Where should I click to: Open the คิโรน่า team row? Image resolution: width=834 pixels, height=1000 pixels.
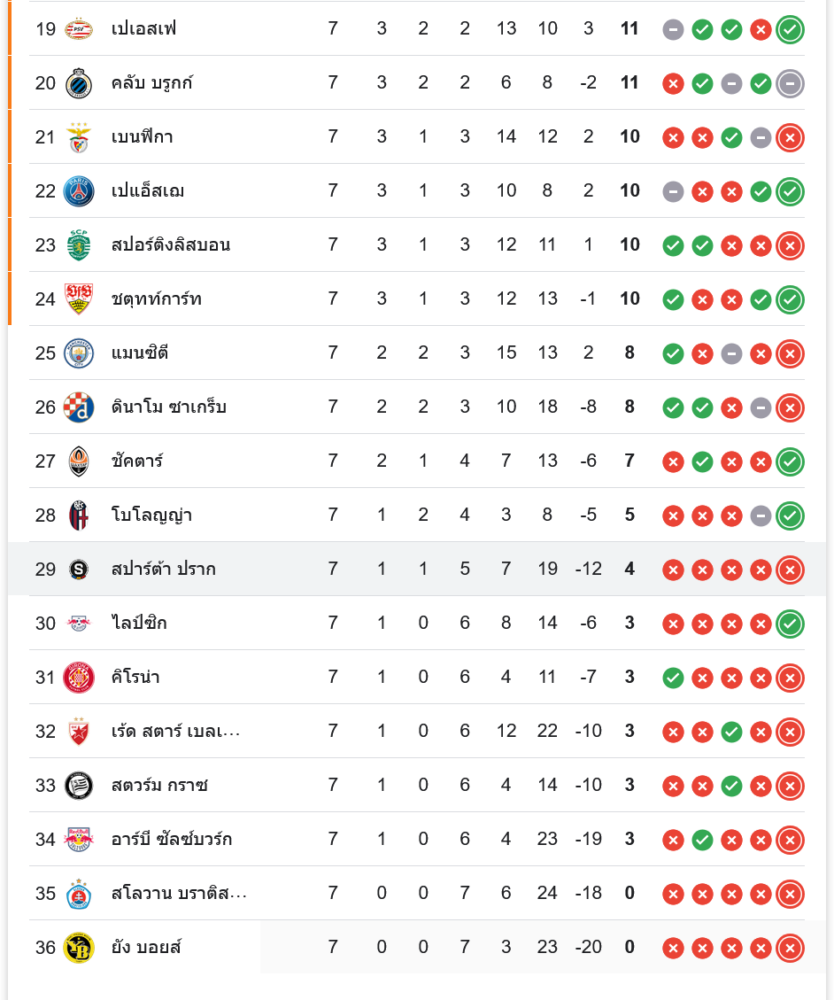coord(136,677)
